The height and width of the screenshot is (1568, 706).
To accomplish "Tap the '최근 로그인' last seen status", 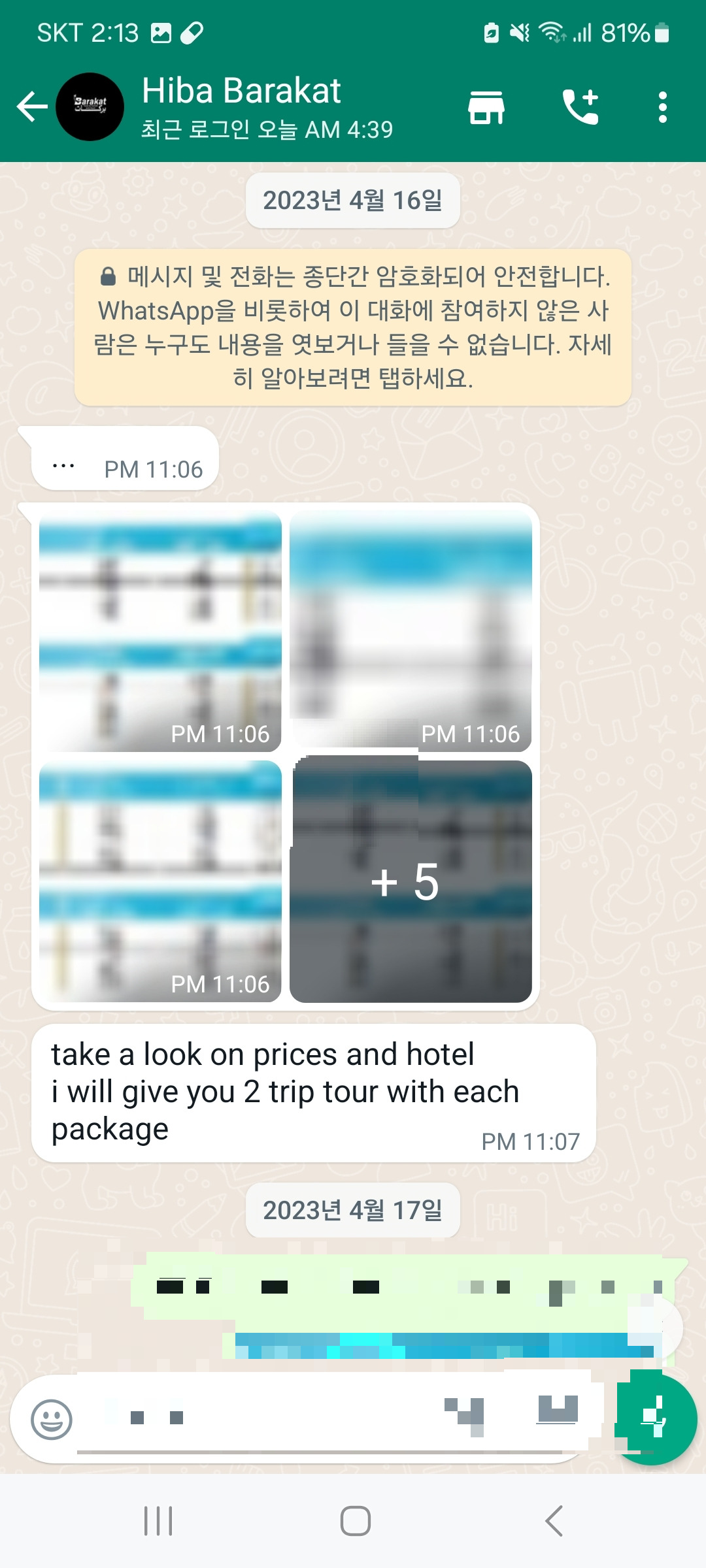I will (x=268, y=130).
